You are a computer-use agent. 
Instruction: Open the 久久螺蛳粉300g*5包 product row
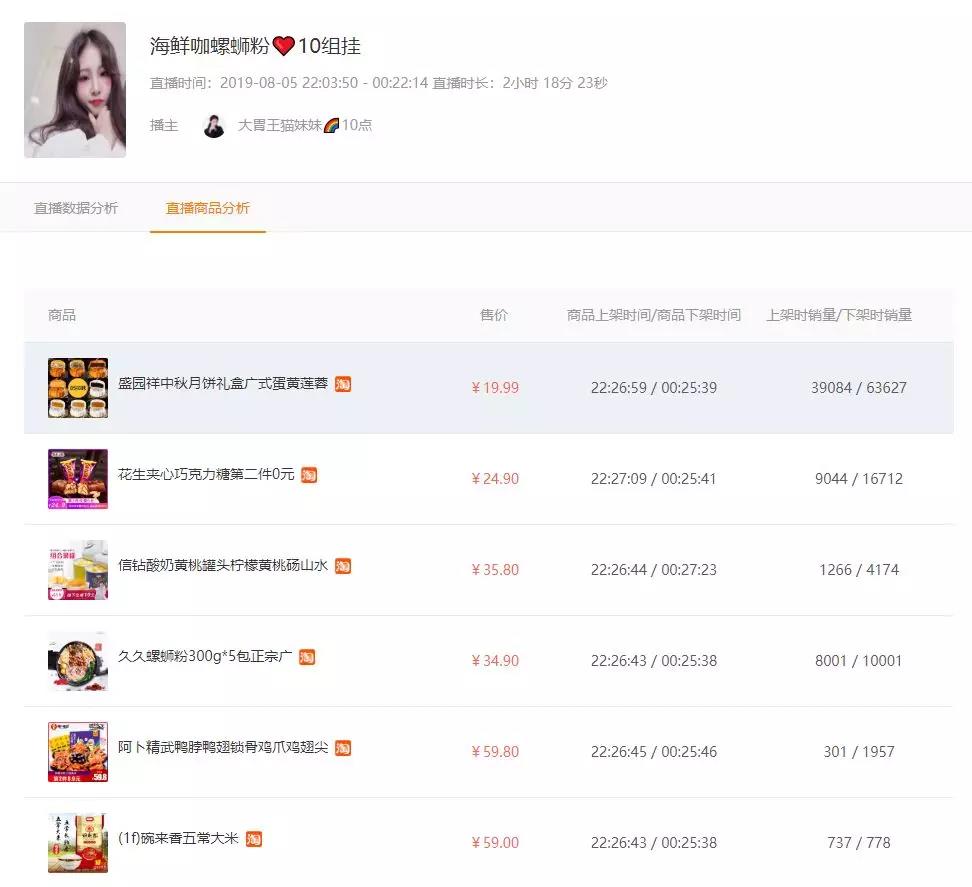click(x=205, y=657)
